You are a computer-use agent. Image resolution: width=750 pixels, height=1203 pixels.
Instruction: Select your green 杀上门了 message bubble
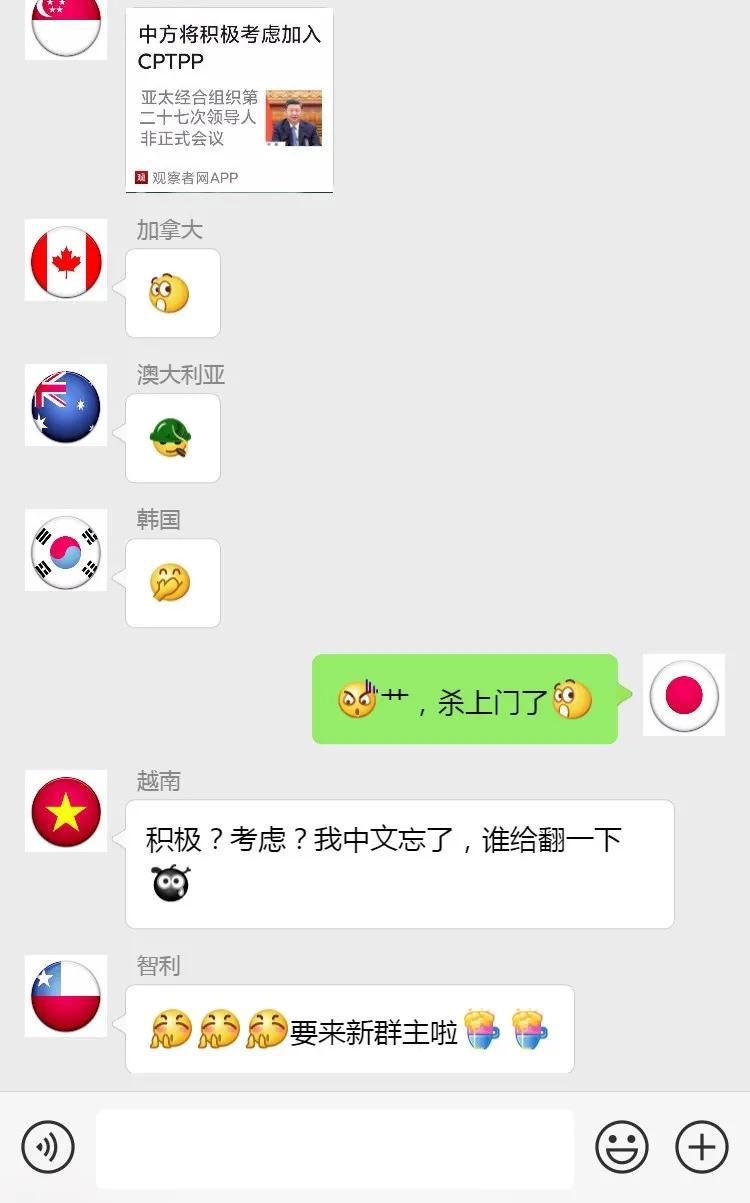pyautogui.click(x=466, y=696)
